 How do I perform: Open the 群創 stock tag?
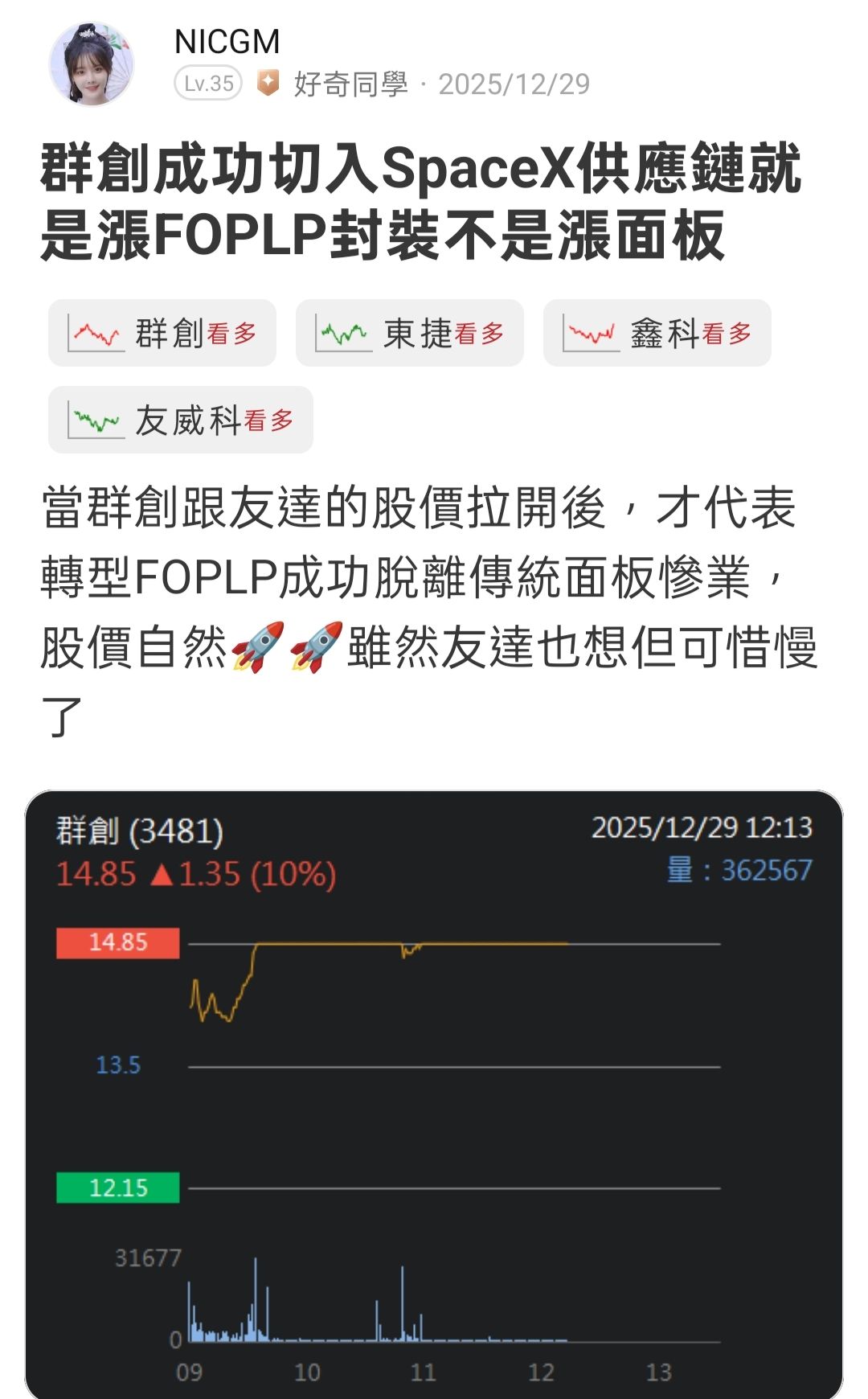(x=162, y=333)
